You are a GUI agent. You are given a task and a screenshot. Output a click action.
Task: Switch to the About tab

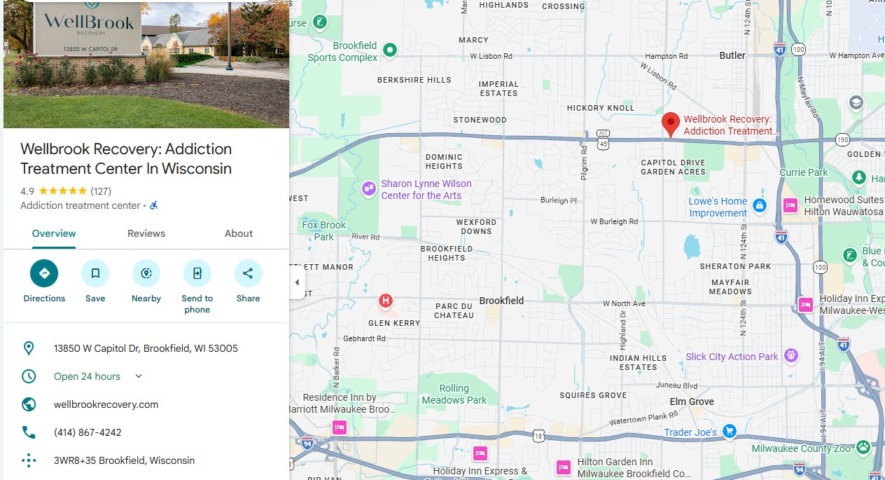coord(238,233)
